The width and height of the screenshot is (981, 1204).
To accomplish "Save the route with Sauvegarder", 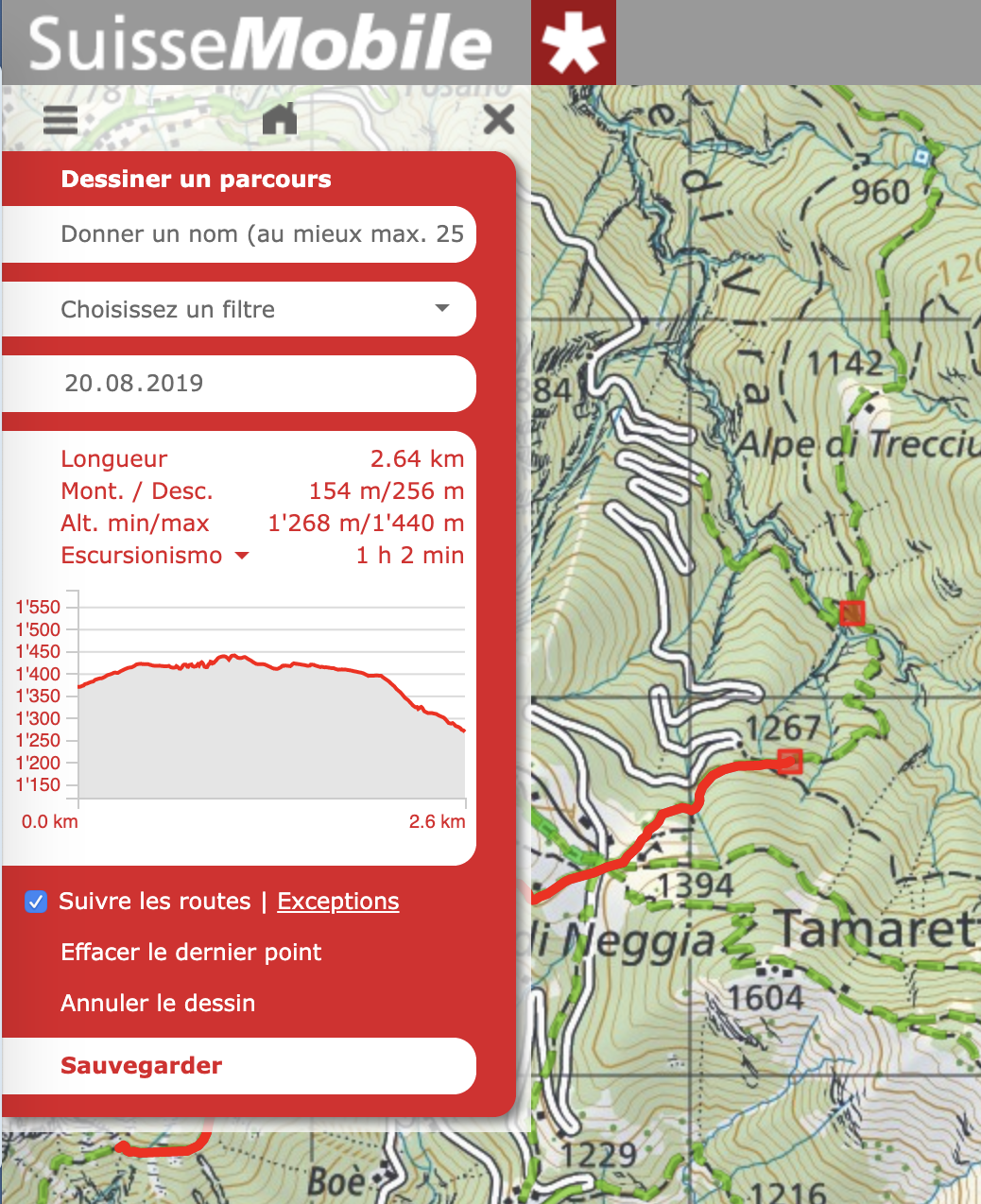I will pos(142,1066).
